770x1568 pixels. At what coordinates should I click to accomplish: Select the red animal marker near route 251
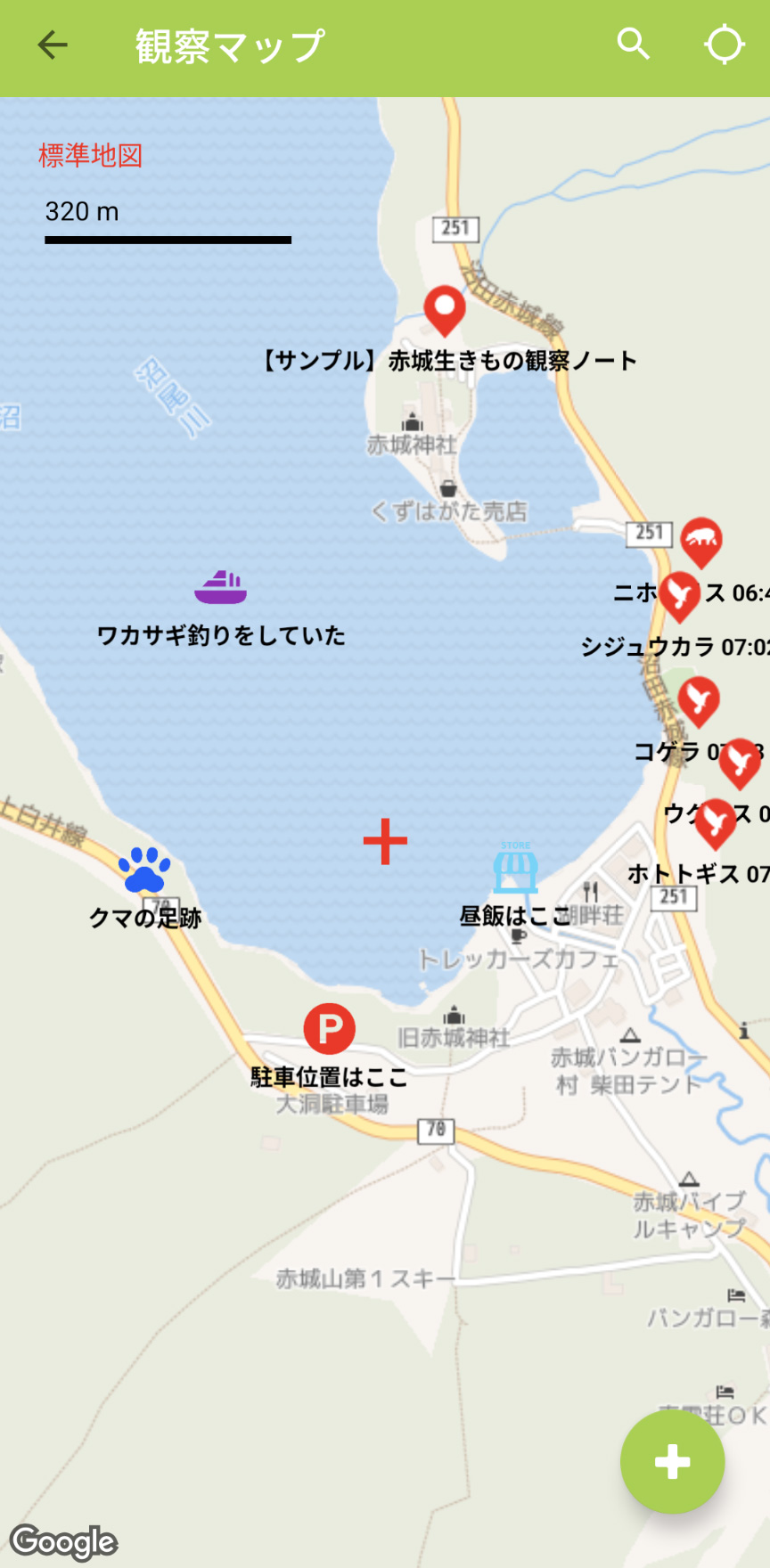click(x=701, y=540)
